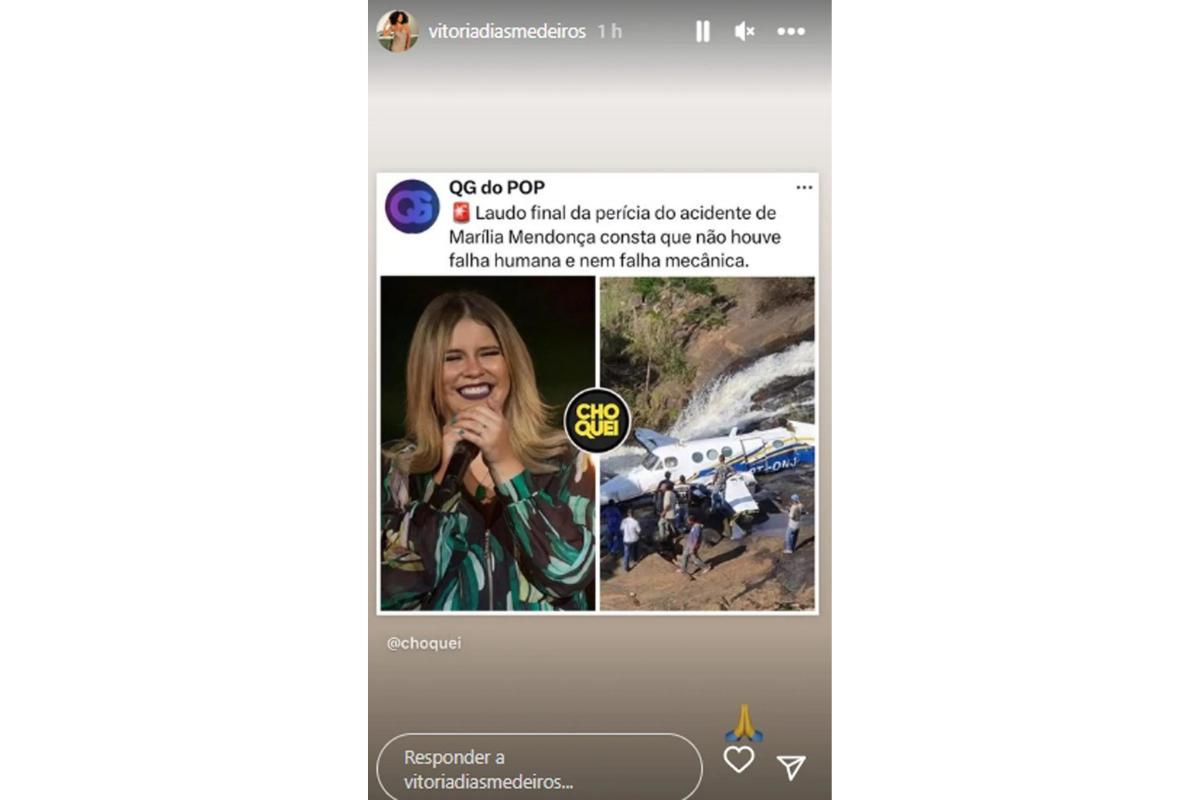Open the story options menu
Image resolution: width=1200 pixels, height=800 pixels.
(791, 31)
